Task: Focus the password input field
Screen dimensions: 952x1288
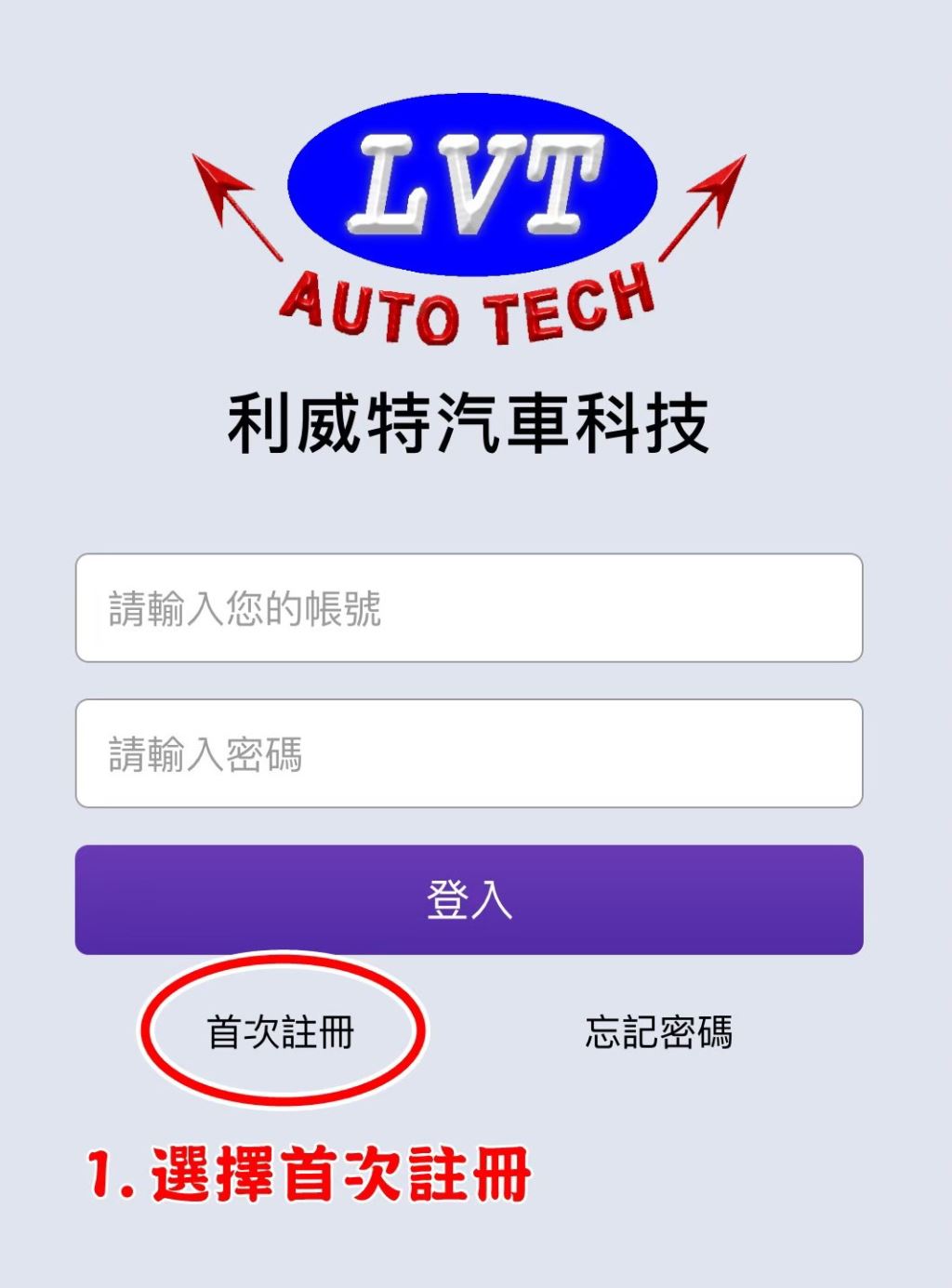Action: (x=469, y=753)
